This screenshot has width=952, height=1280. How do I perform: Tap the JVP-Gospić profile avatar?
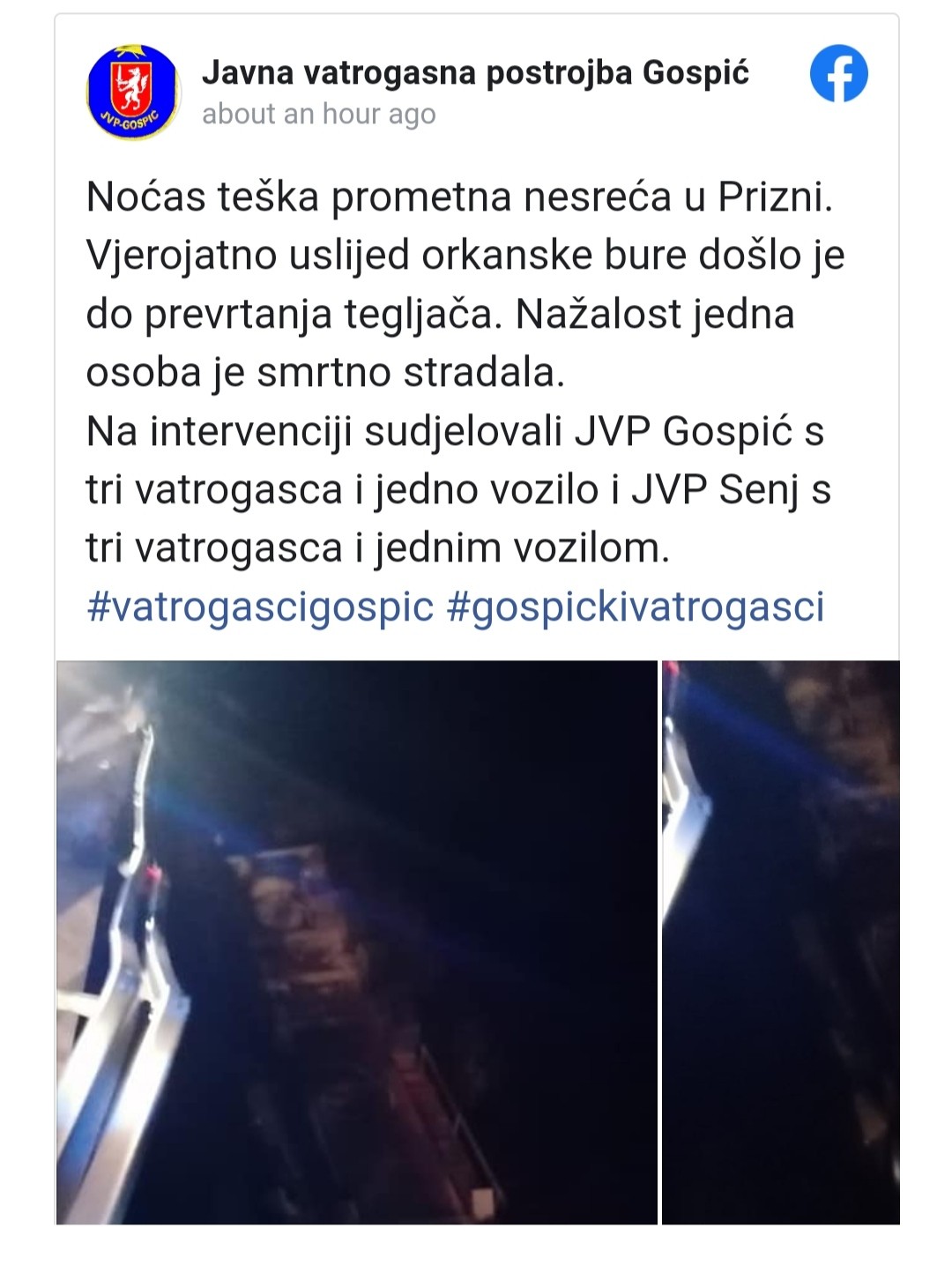(133, 92)
